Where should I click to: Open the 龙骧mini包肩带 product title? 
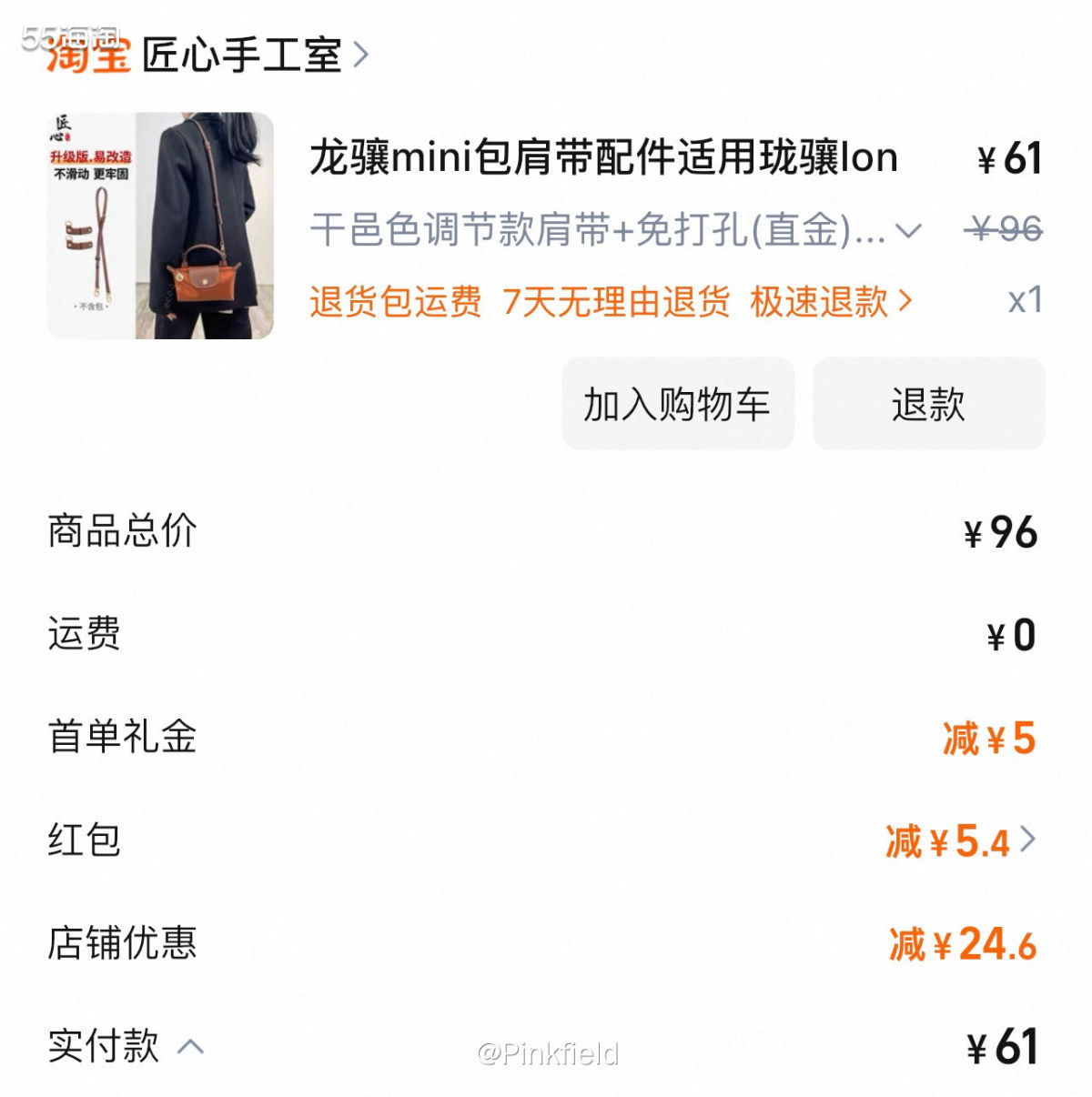click(602, 158)
